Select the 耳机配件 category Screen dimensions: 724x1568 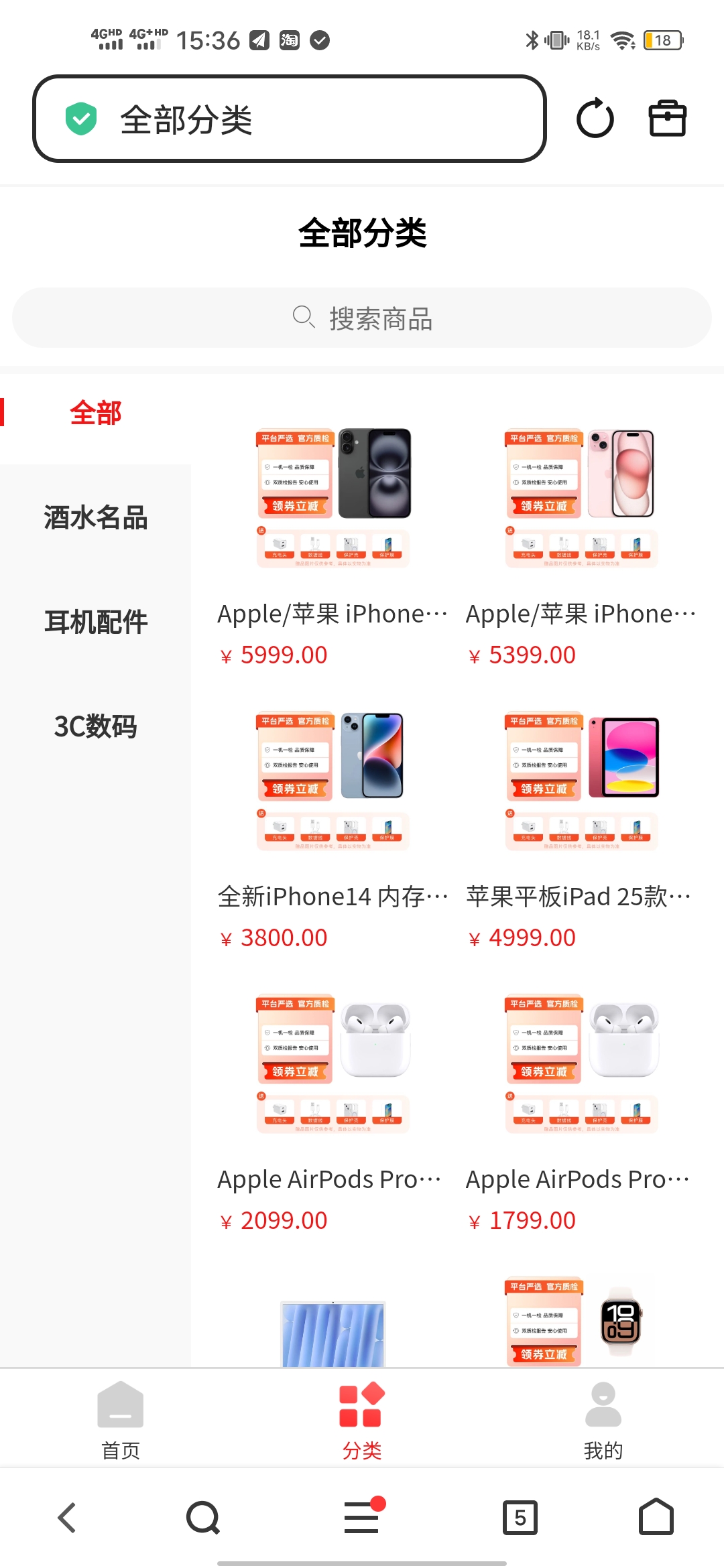(95, 622)
